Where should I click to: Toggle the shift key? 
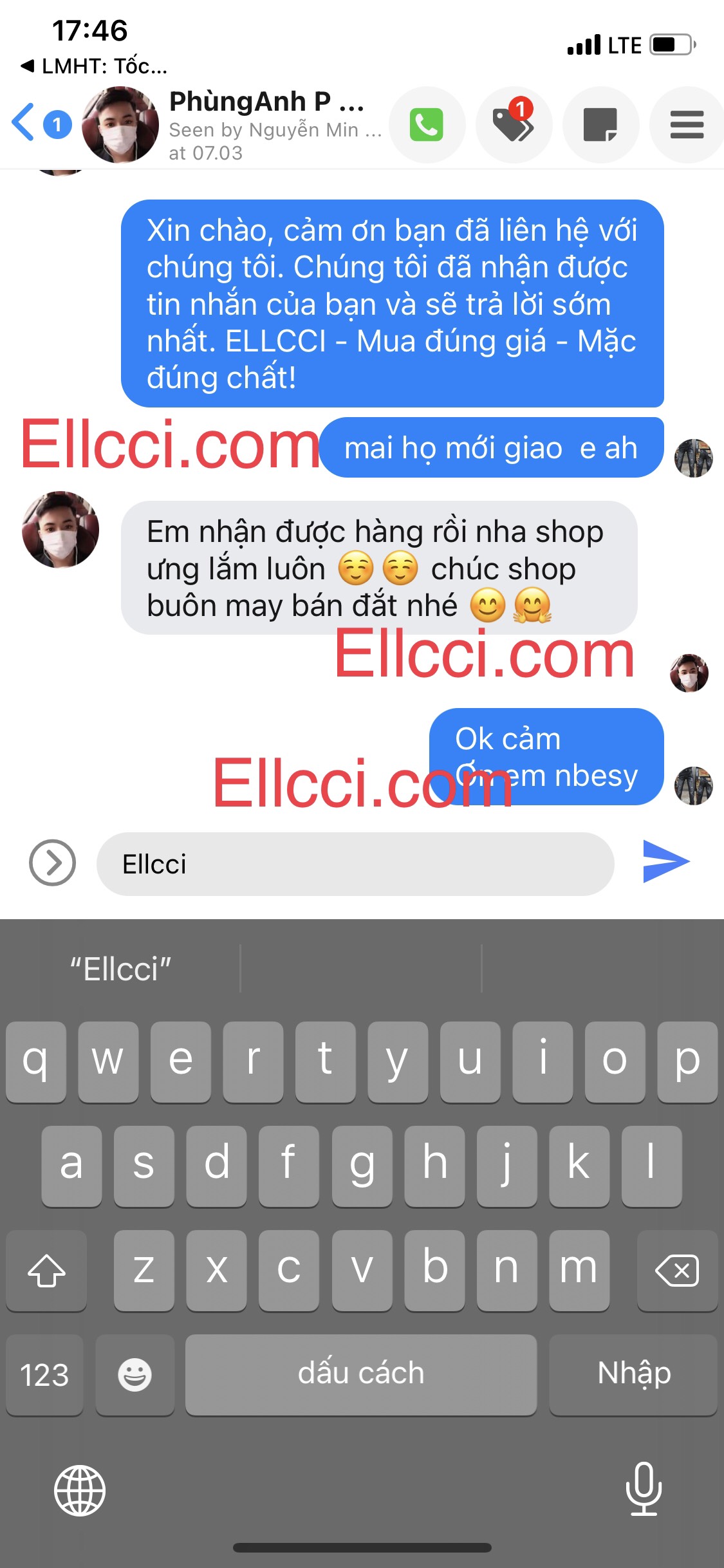46,1271
